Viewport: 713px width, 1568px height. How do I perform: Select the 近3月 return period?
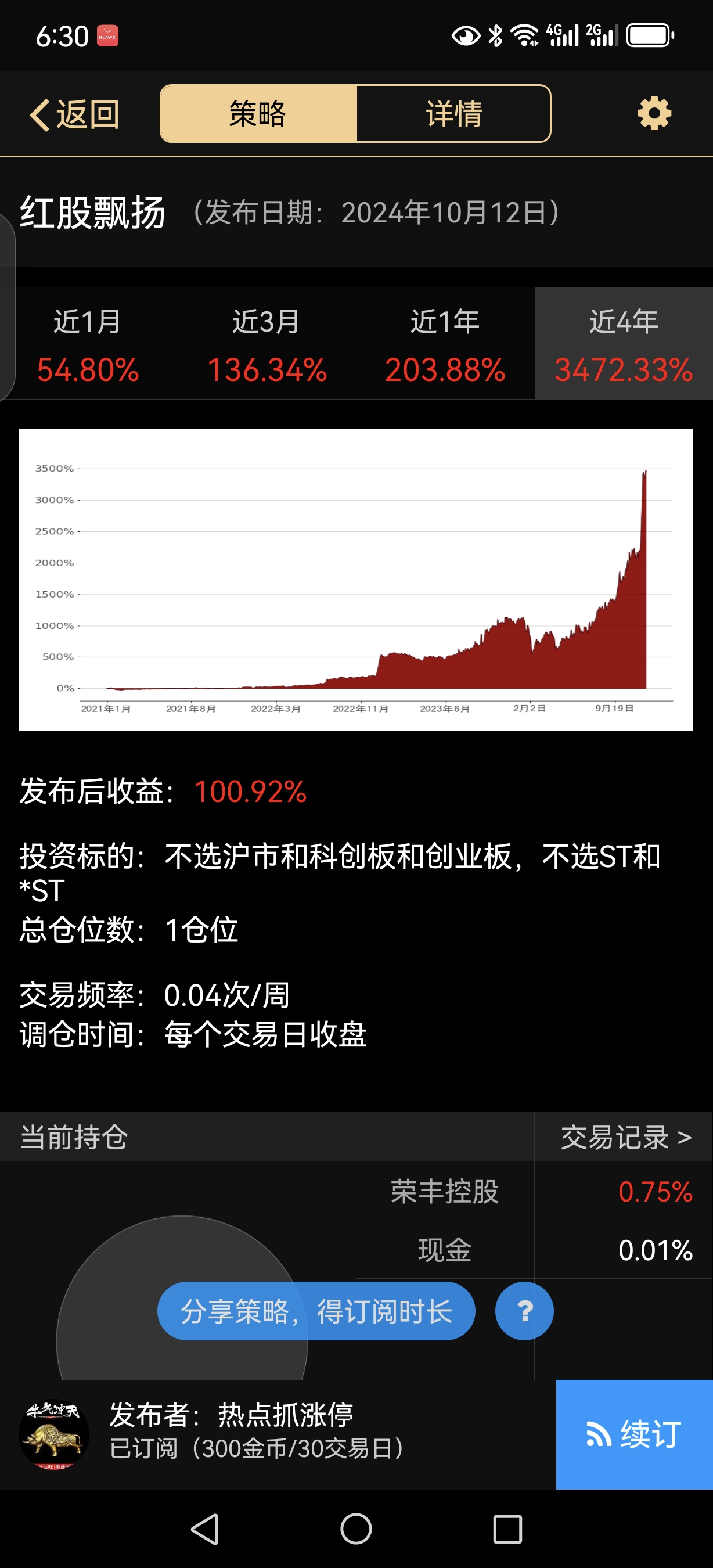tap(267, 345)
